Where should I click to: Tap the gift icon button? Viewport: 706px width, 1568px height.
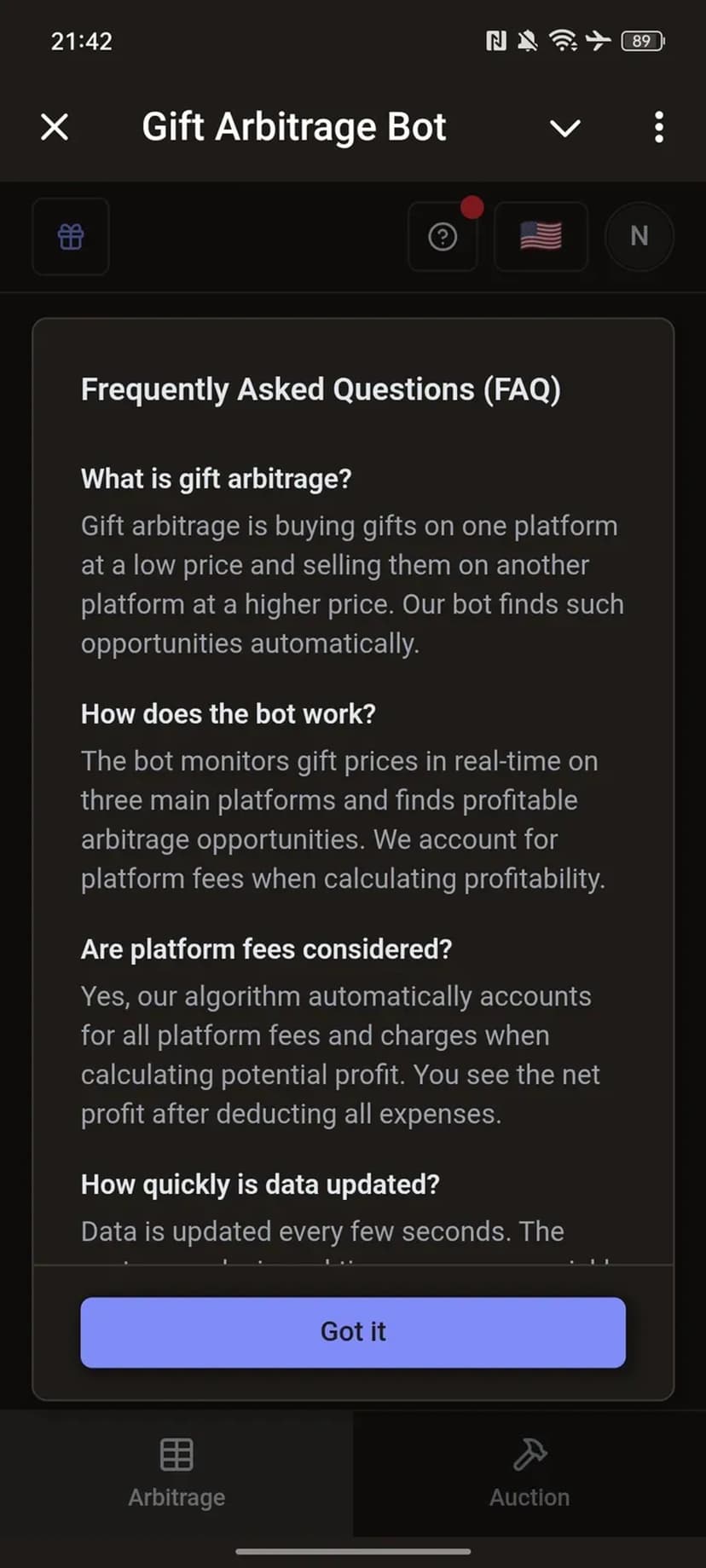pos(71,236)
